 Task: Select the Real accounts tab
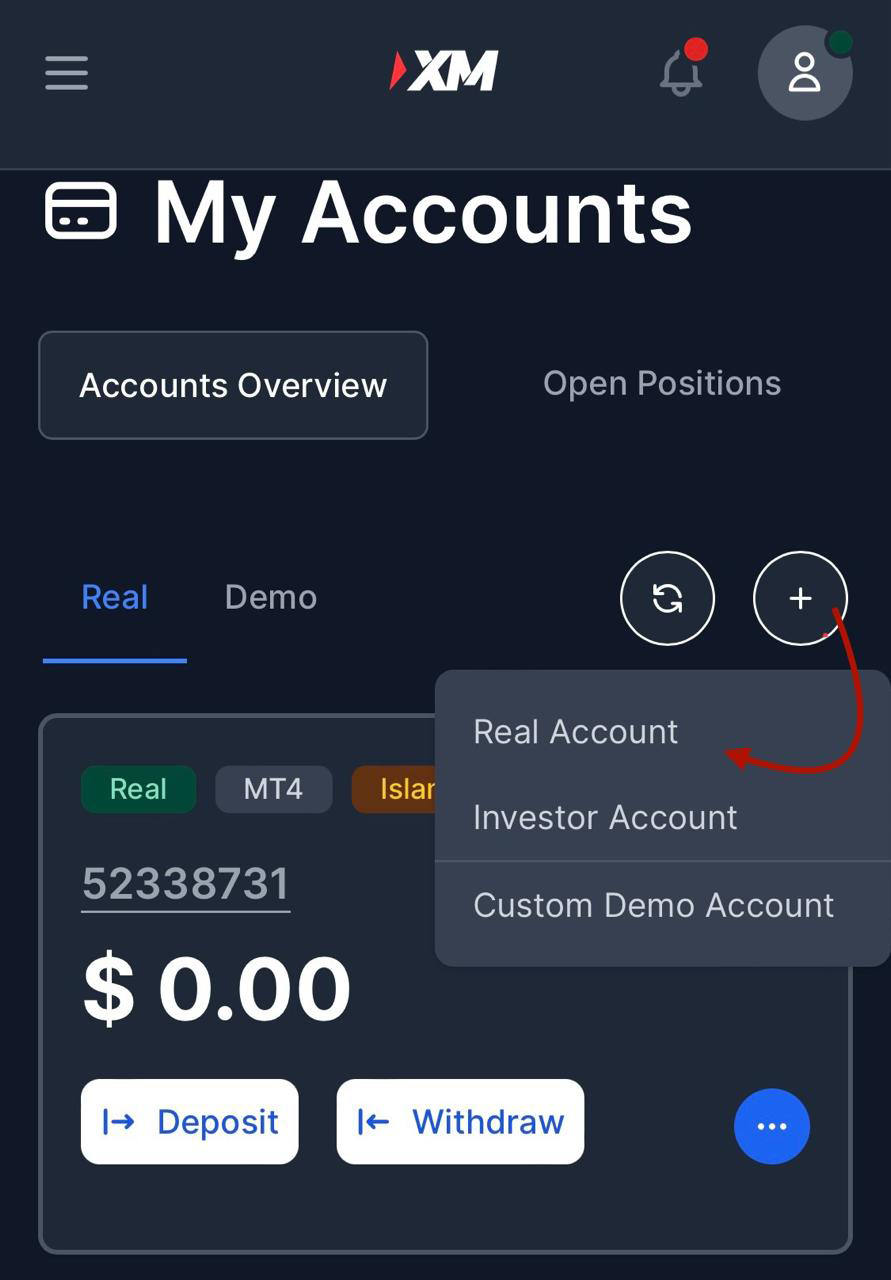click(114, 597)
